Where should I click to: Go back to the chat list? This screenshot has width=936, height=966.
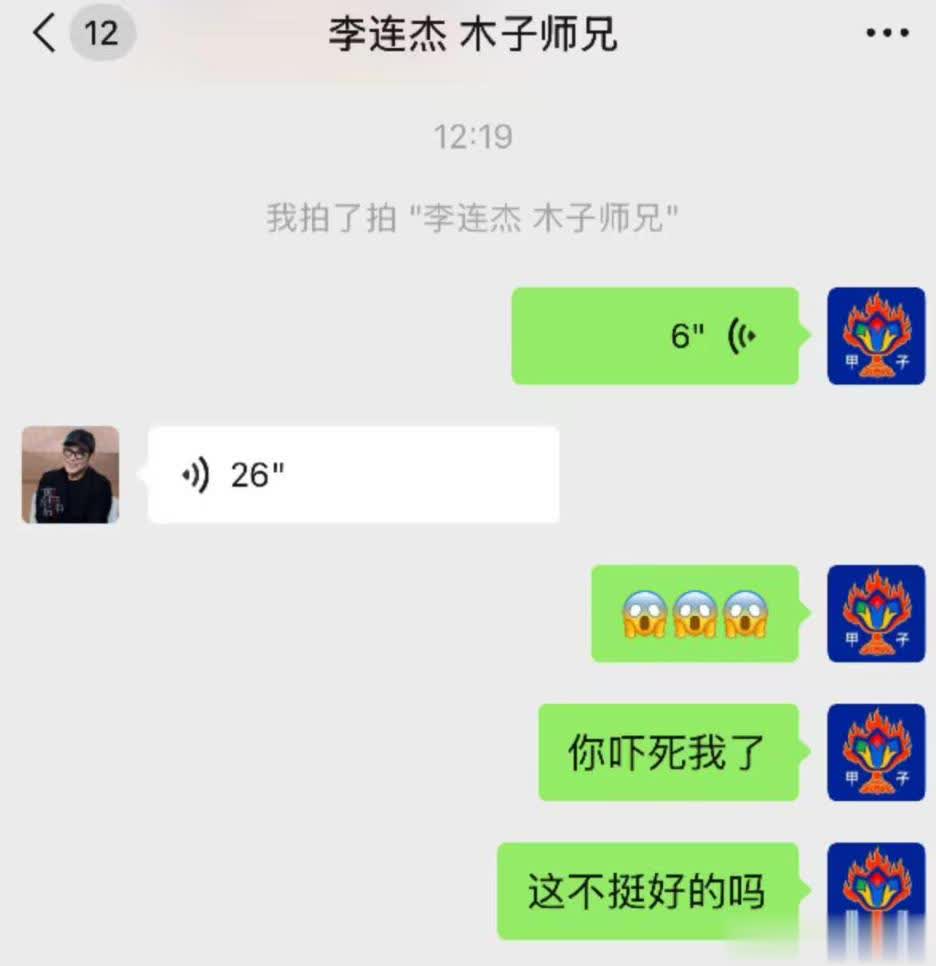tap(45, 34)
